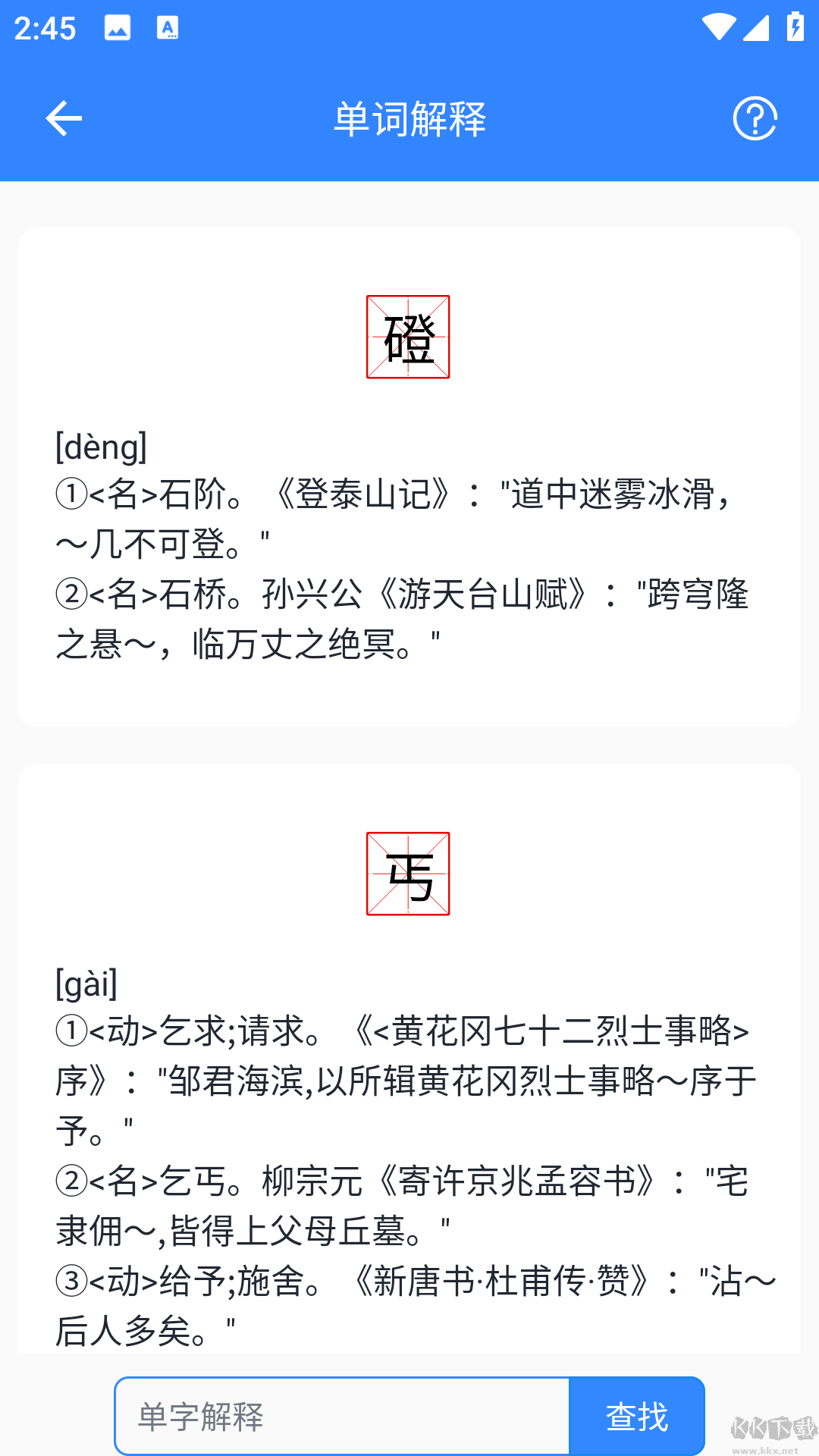The height and width of the screenshot is (1456, 819).
Task: Tap the gallery notification icon in status bar
Action: pyautogui.click(x=118, y=29)
